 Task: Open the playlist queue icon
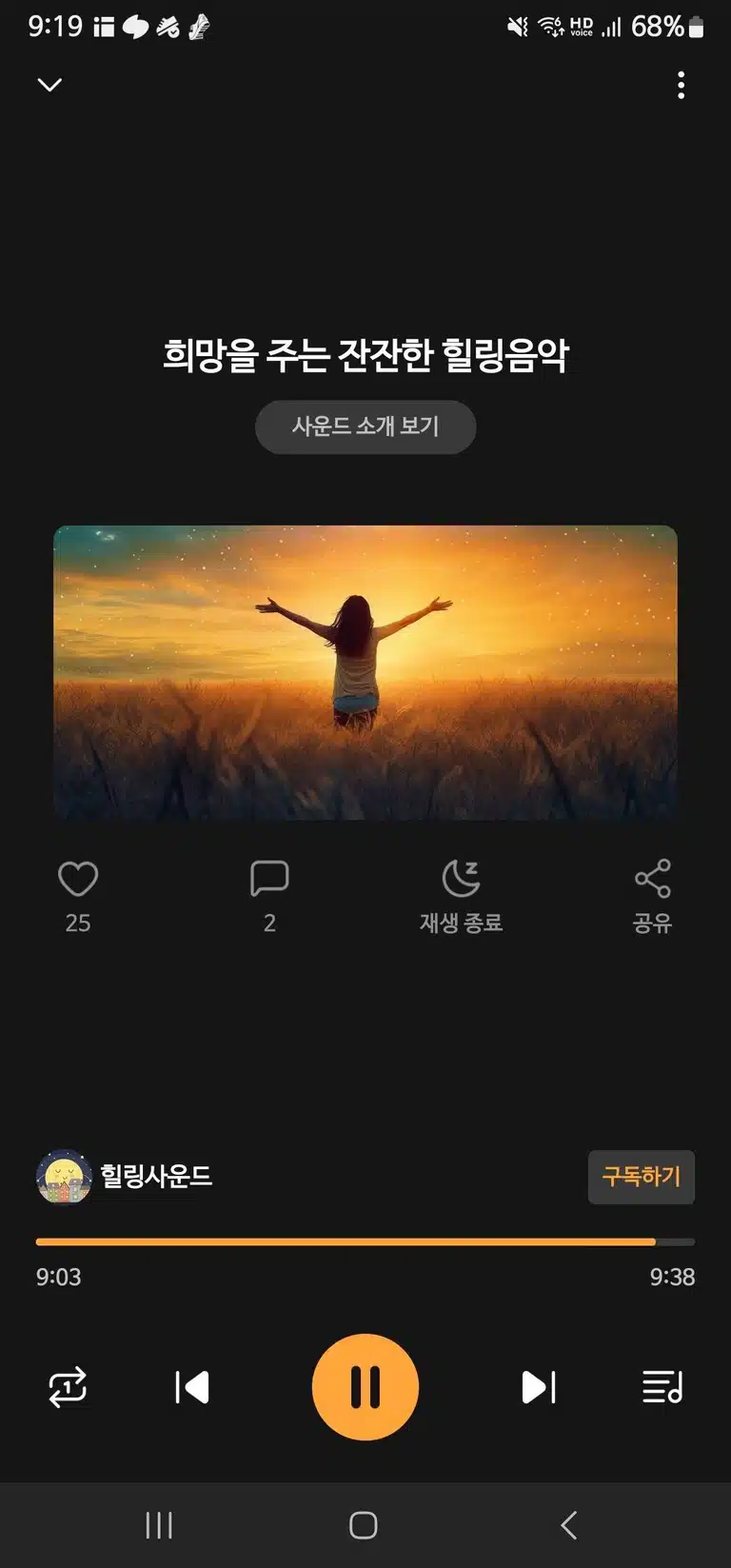[x=662, y=1387]
